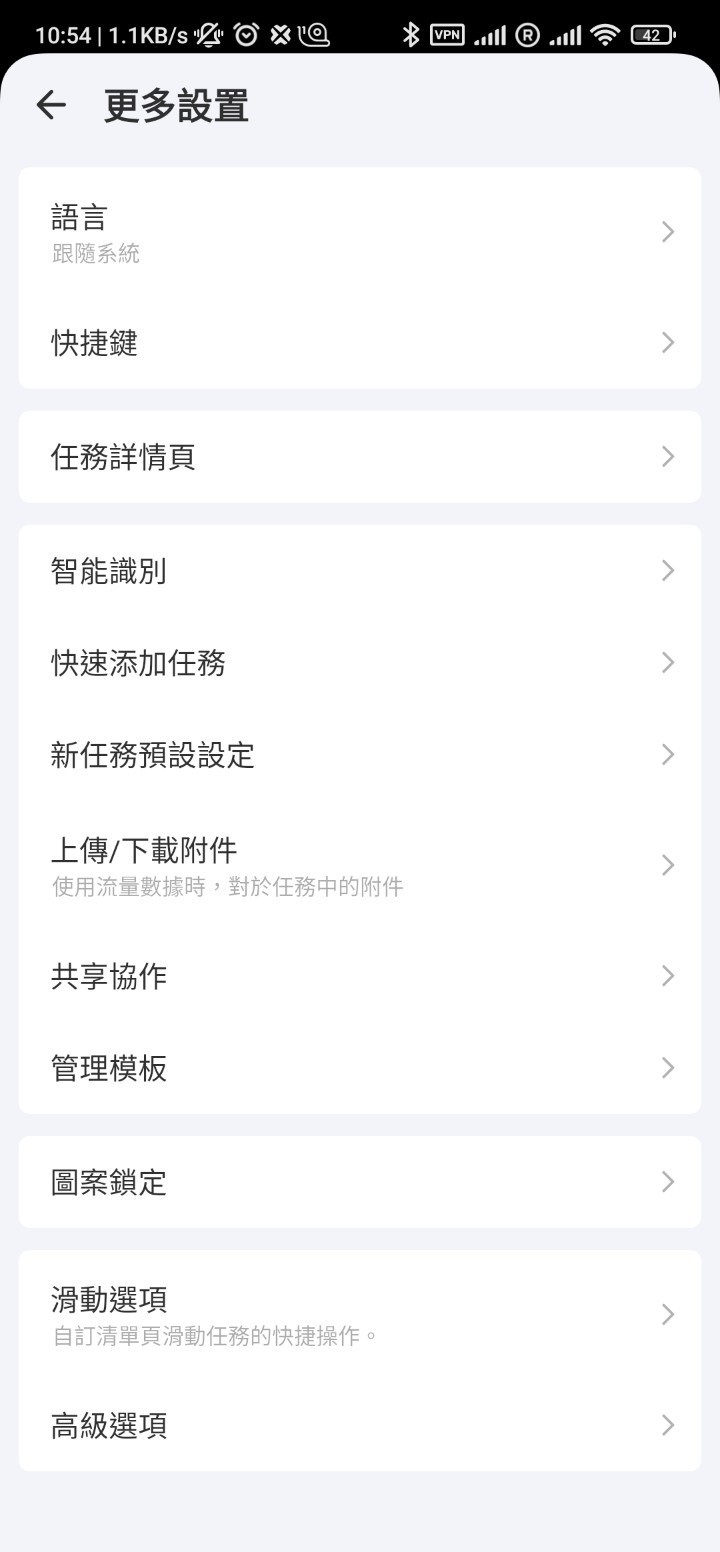Open 智能識別 settings
The height and width of the screenshot is (1552, 720).
(360, 571)
